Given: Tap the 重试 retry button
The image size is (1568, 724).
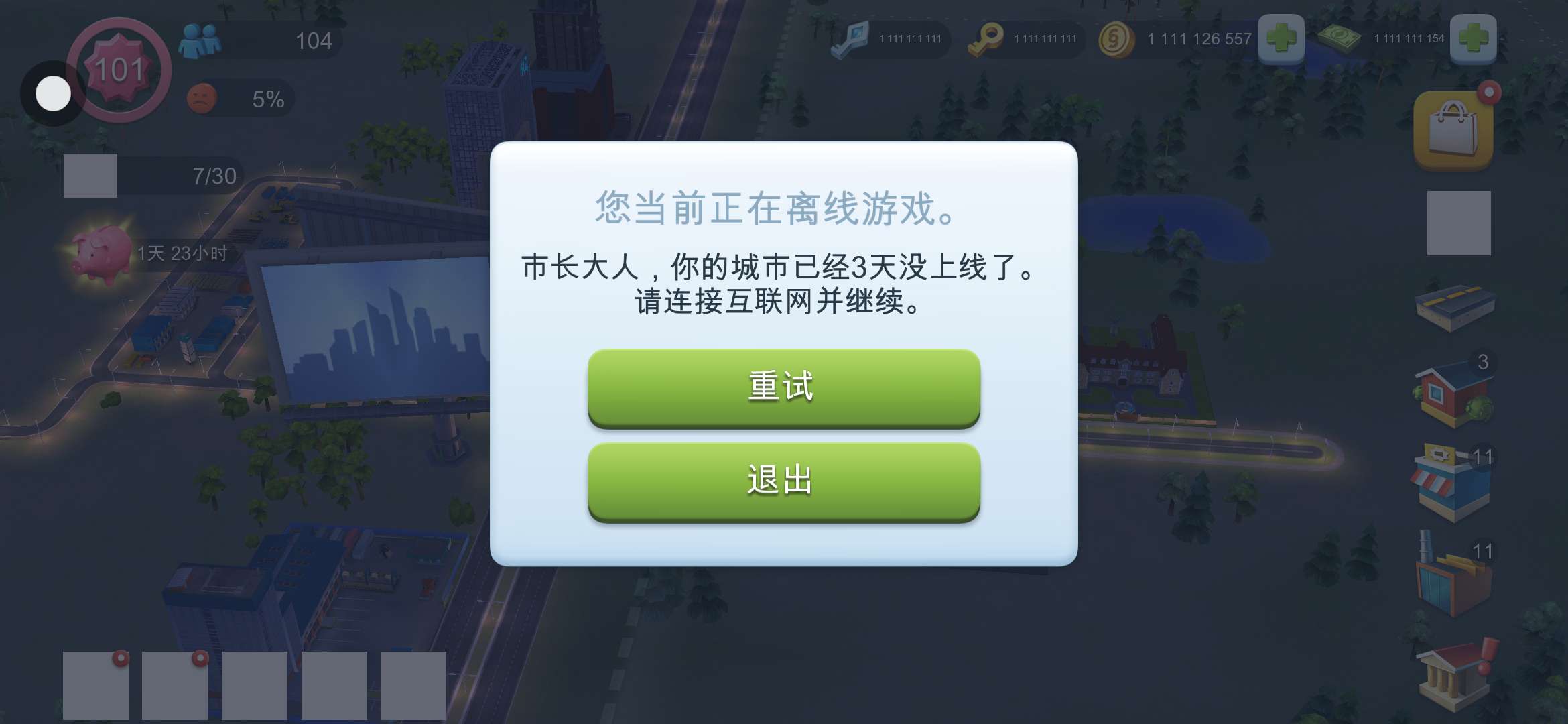Looking at the screenshot, I should point(783,387).
